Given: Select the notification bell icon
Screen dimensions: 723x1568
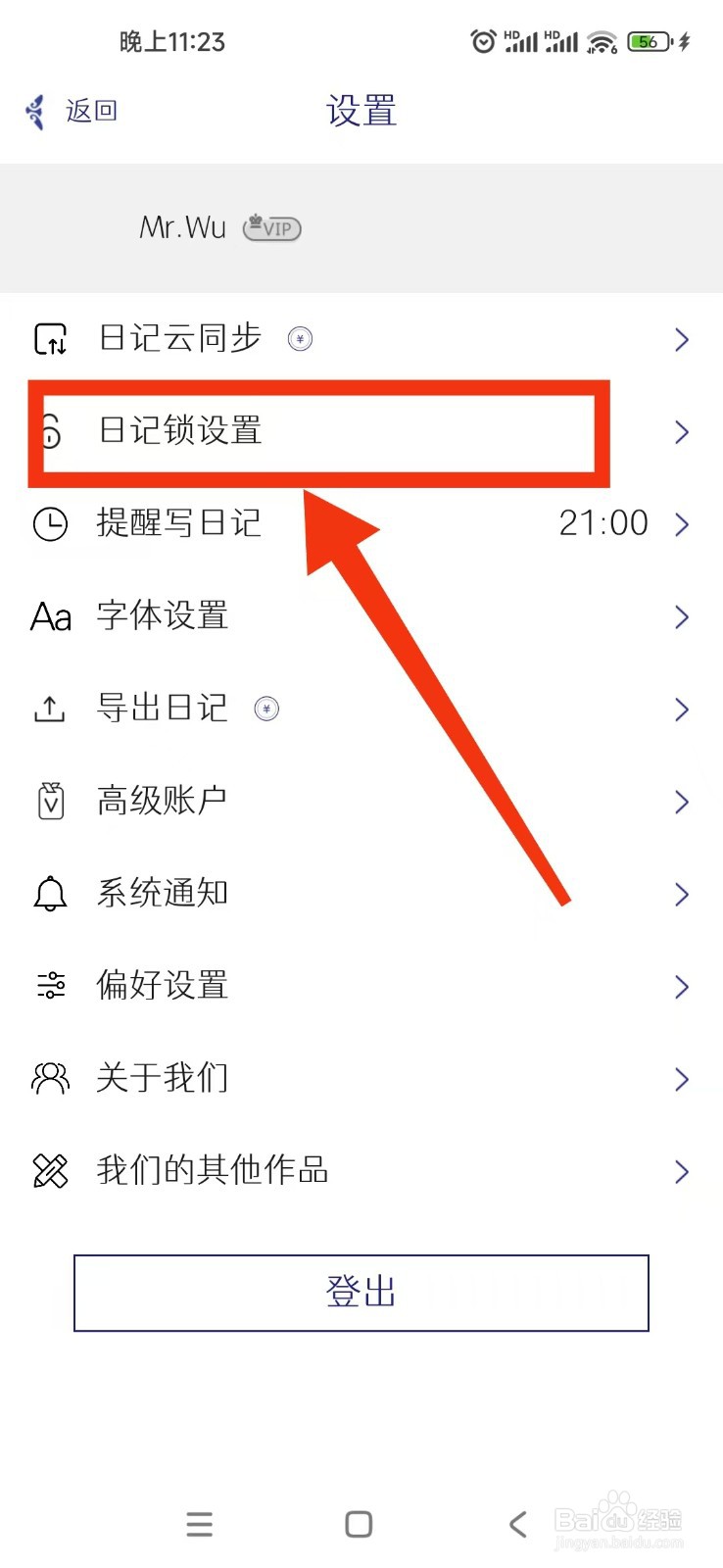Looking at the screenshot, I should click(x=50, y=894).
